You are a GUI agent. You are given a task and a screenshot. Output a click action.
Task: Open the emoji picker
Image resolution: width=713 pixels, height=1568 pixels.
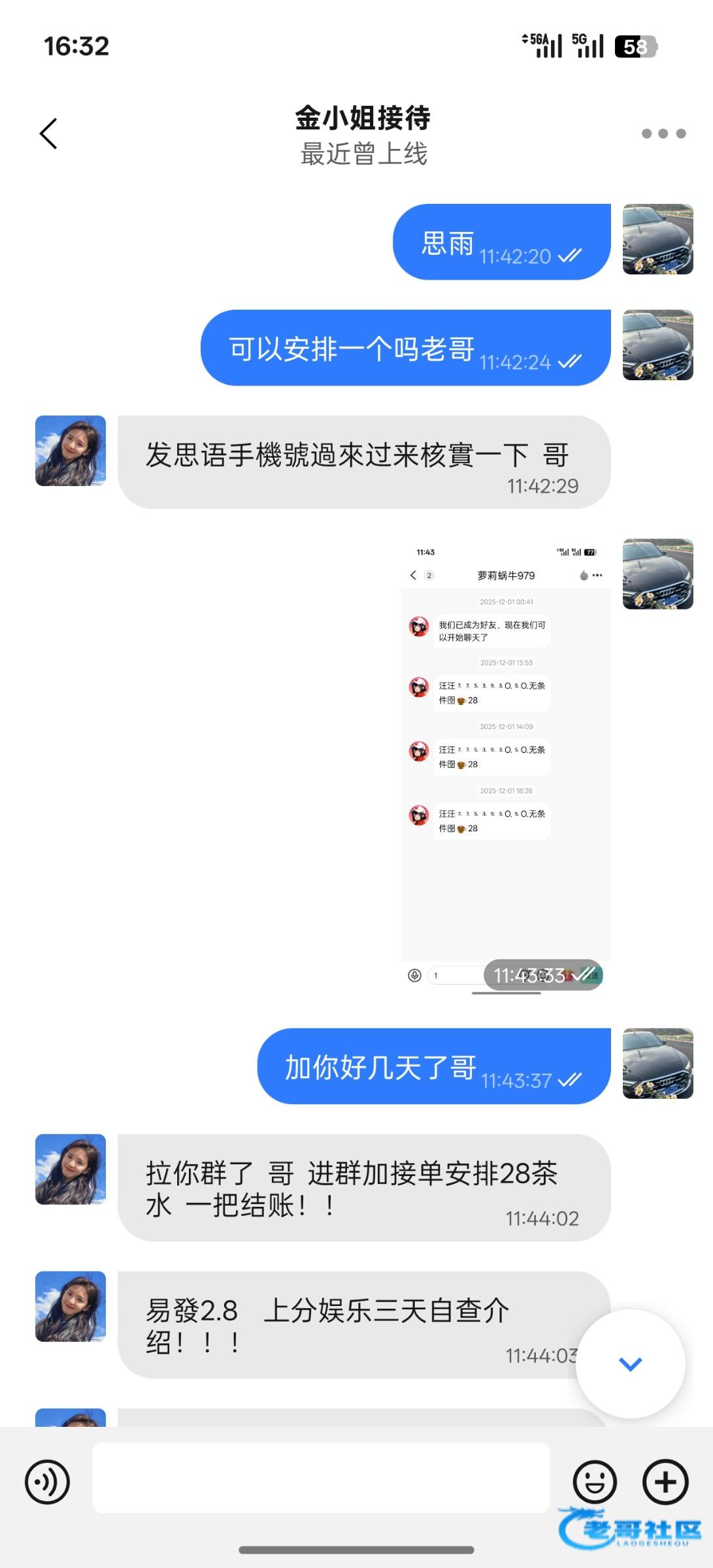594,1481
